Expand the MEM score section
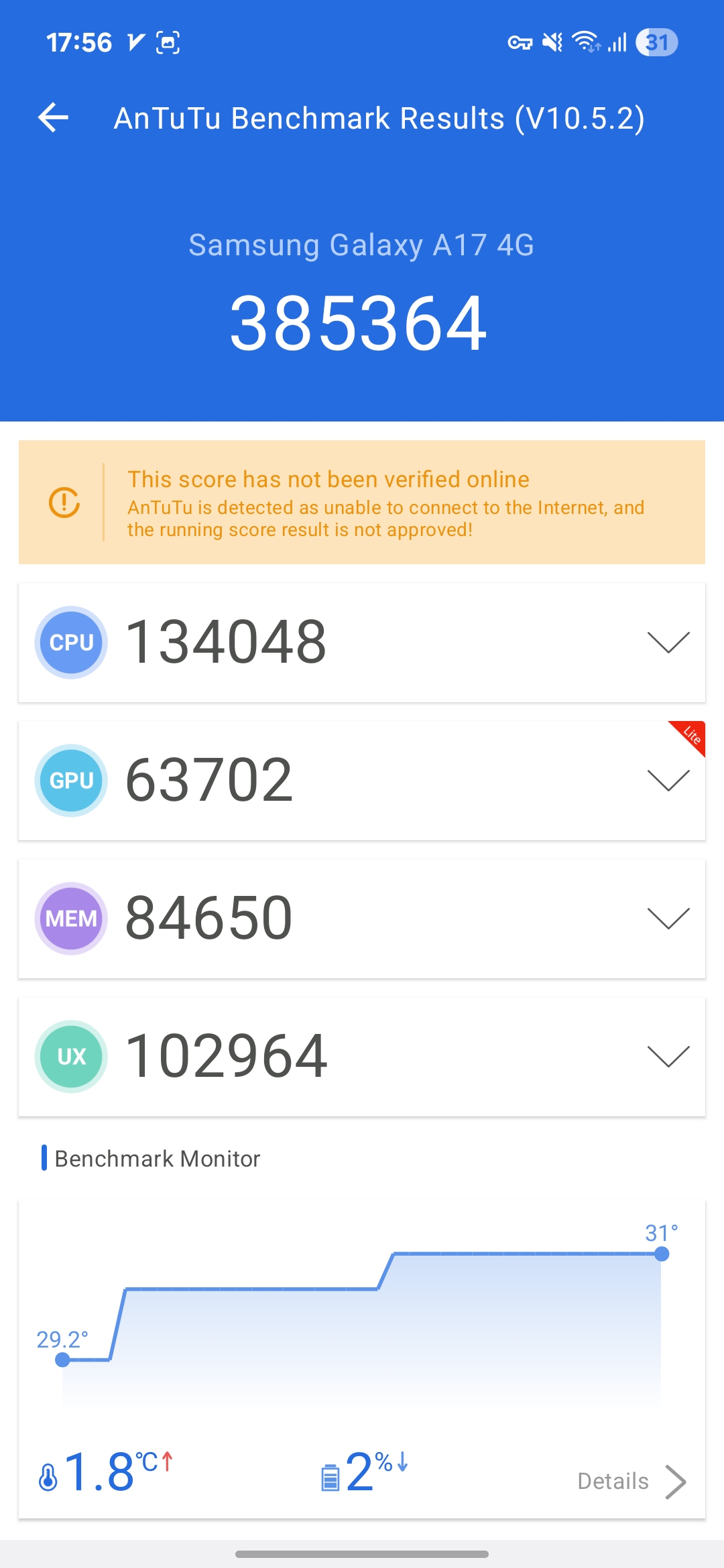 [x=668, y=918]
